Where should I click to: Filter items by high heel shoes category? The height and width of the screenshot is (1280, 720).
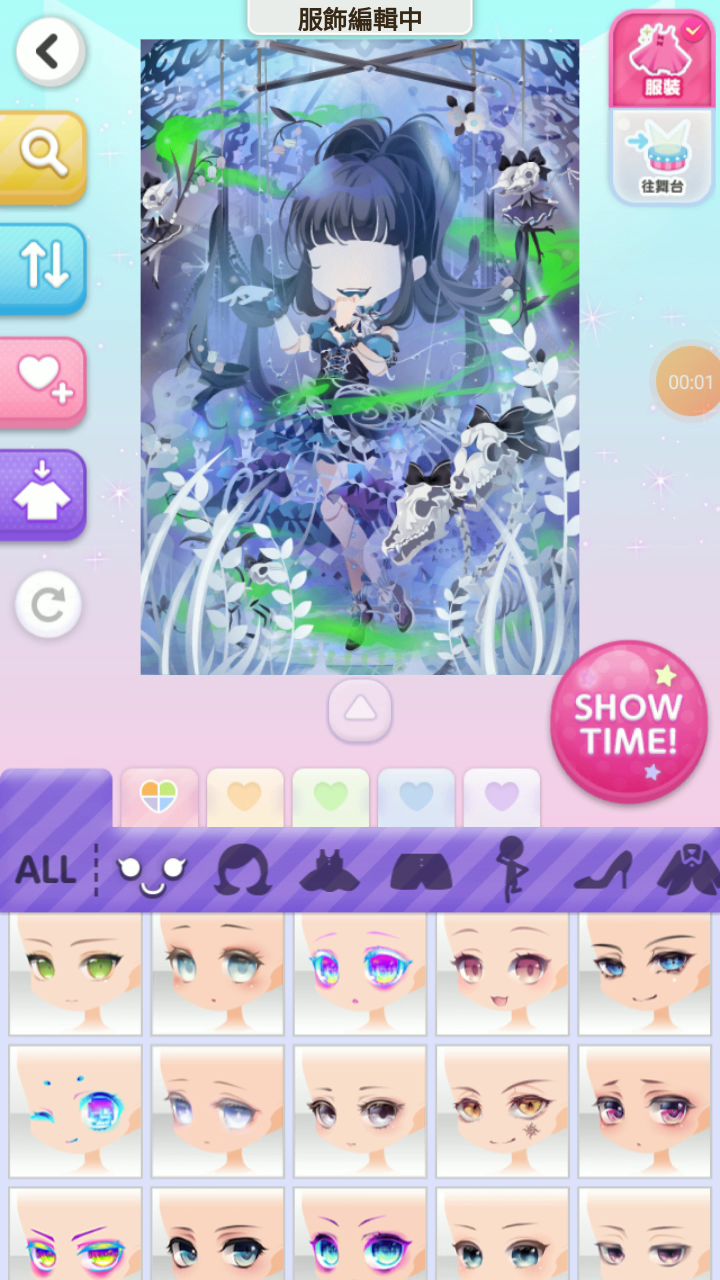coord(602,870)
